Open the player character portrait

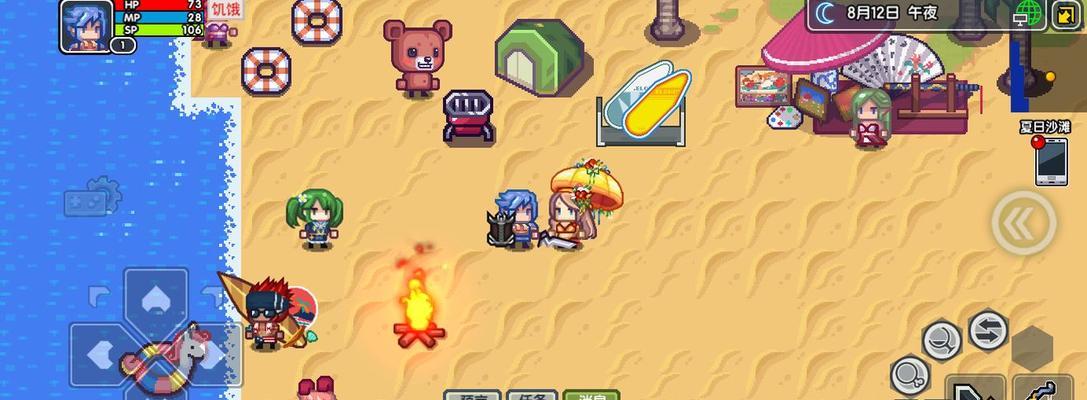click(86, 24)
